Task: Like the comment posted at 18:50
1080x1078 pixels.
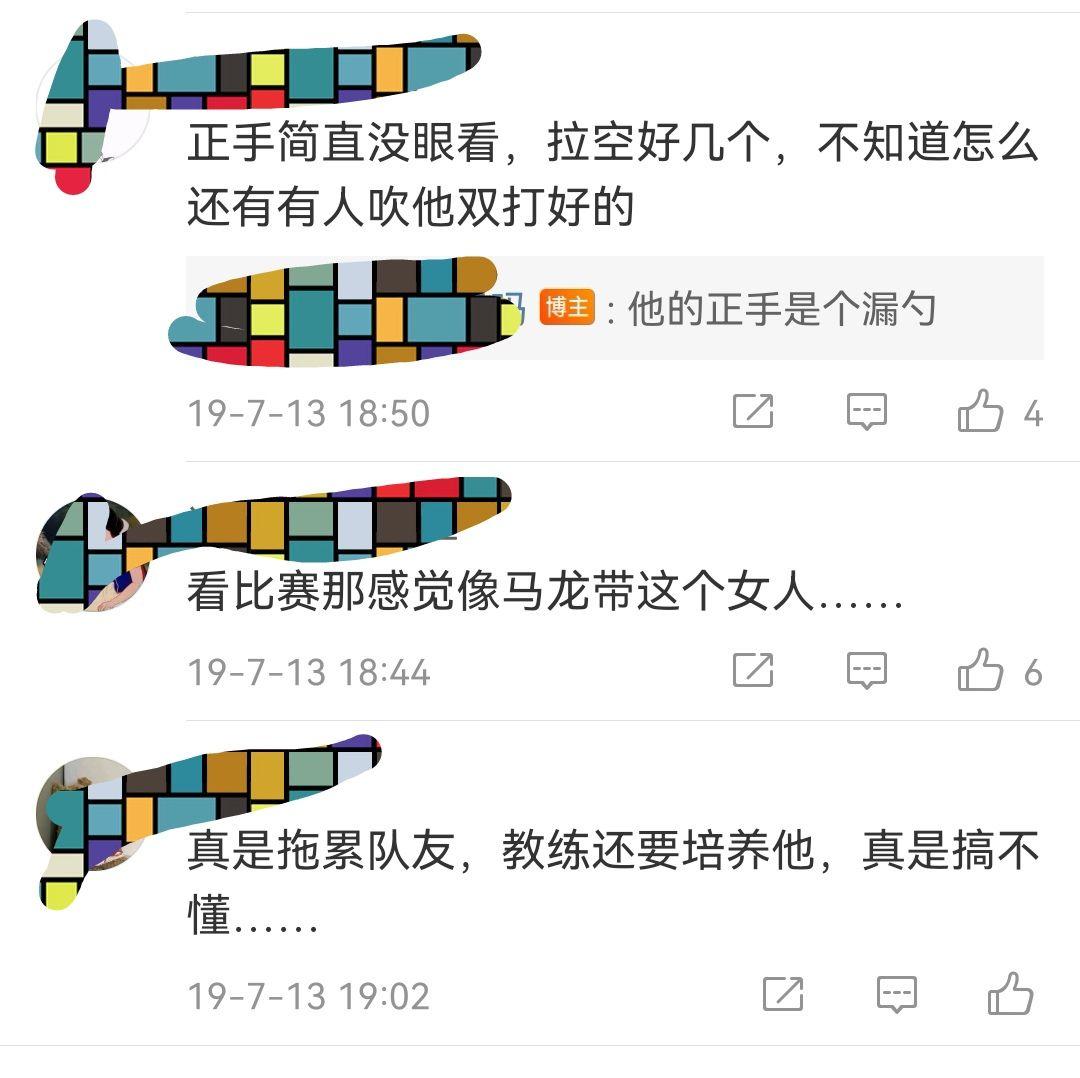Action: pos(981,411)
